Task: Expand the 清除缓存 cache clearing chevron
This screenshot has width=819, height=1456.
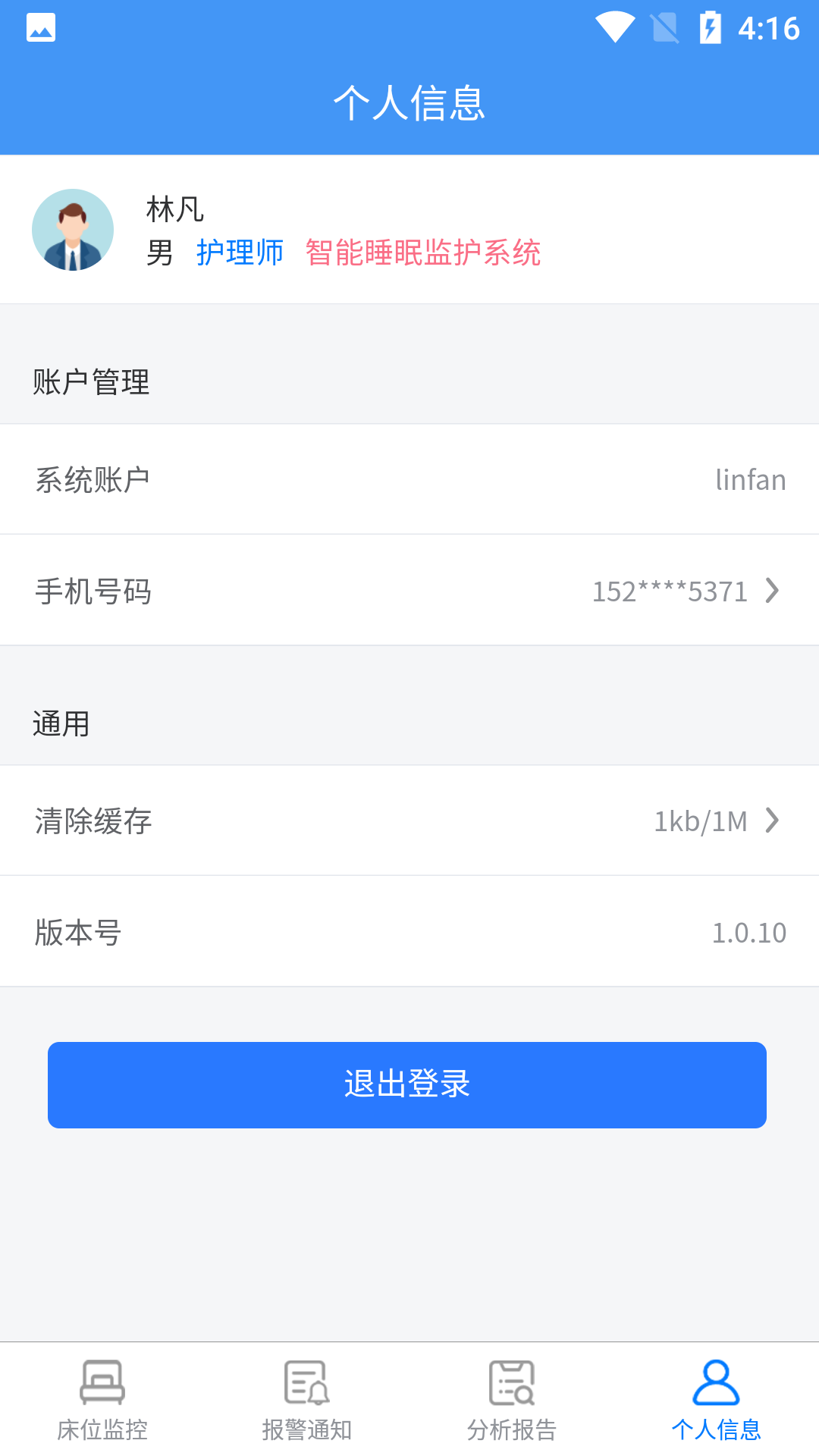Action: coord(772,820)
